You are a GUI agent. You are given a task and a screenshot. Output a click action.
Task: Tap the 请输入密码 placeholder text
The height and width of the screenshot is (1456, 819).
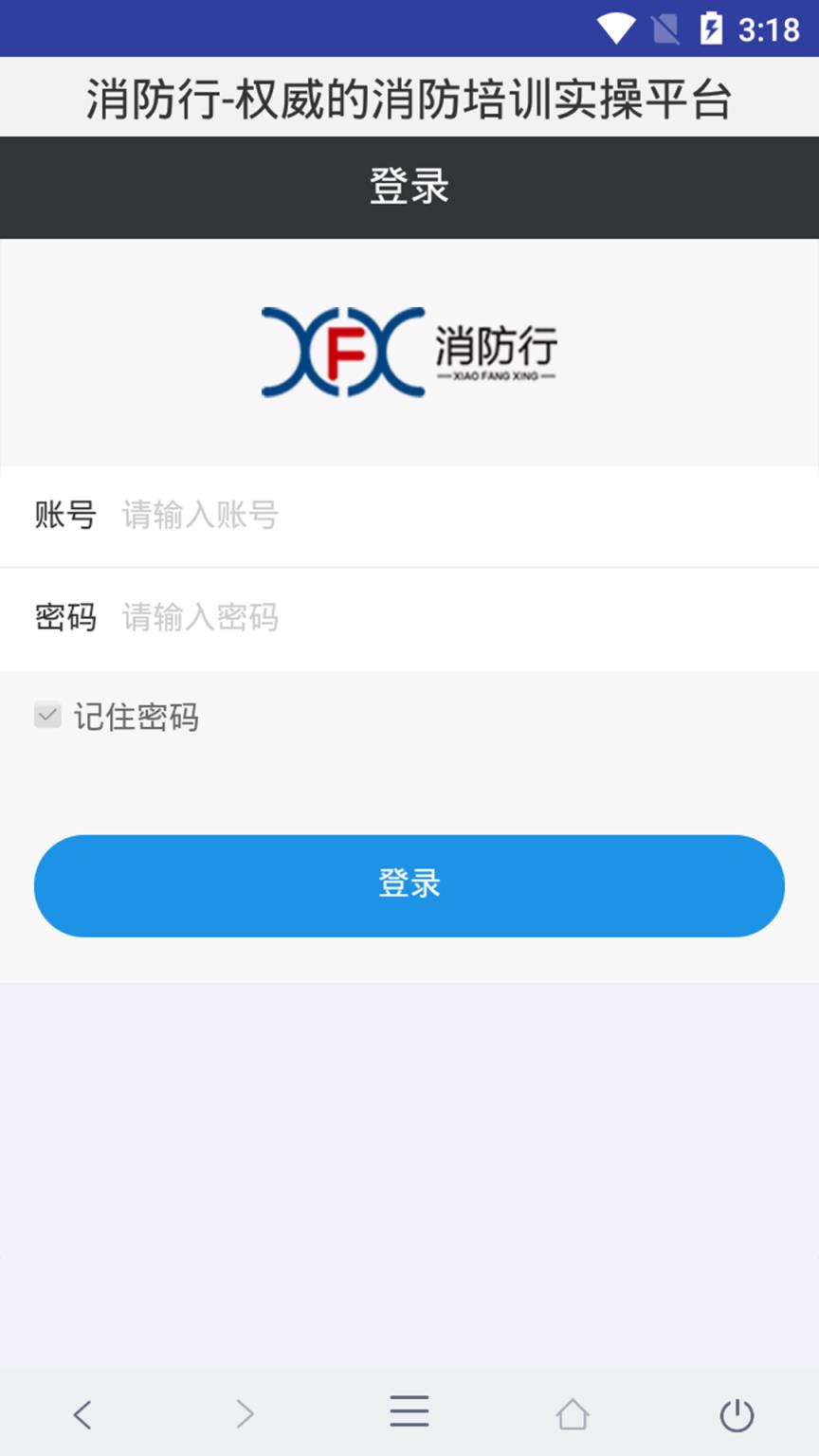(199, 618)
